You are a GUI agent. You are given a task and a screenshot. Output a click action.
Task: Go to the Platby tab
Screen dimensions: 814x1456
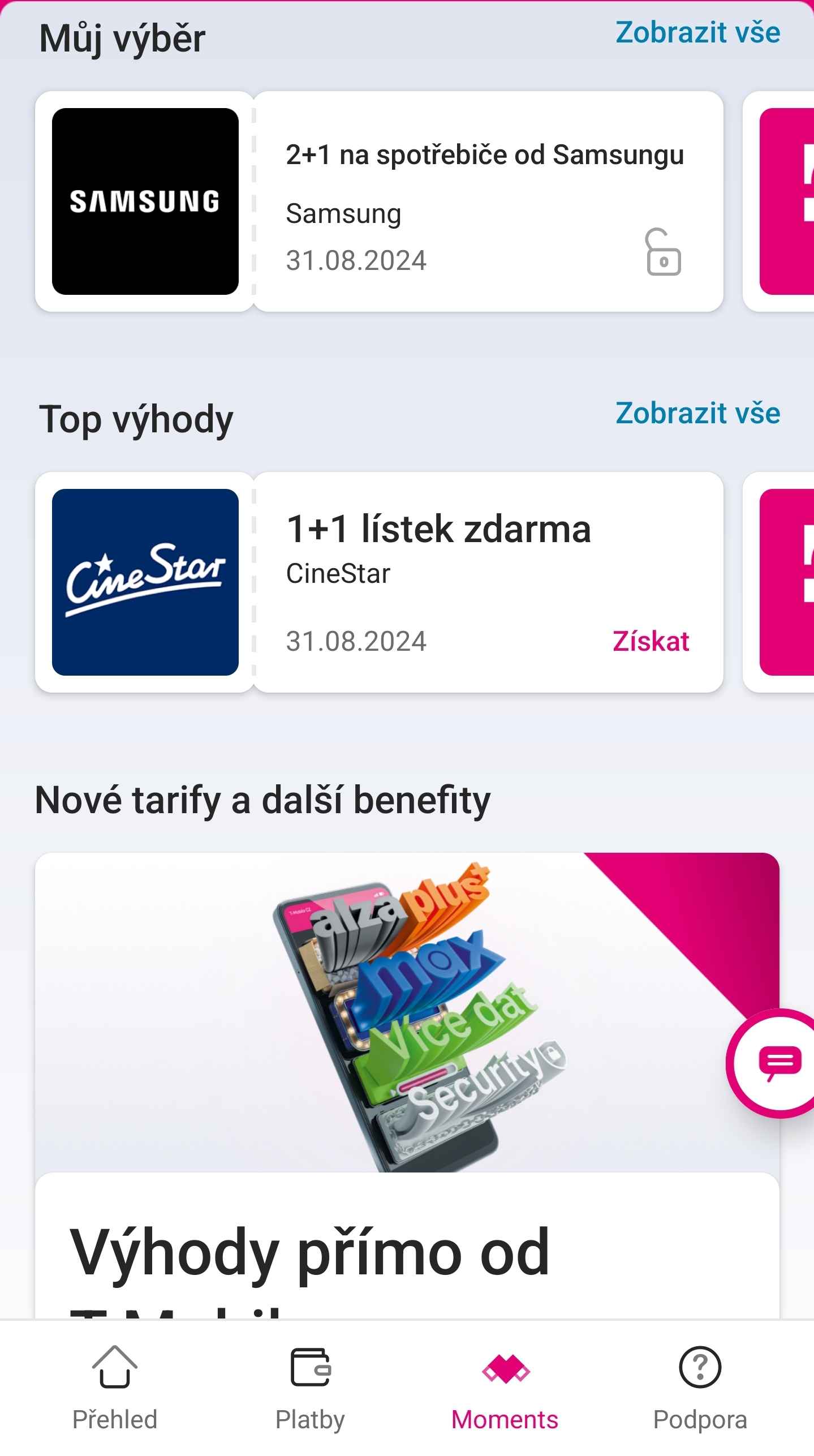click(x=310, y=1386)
